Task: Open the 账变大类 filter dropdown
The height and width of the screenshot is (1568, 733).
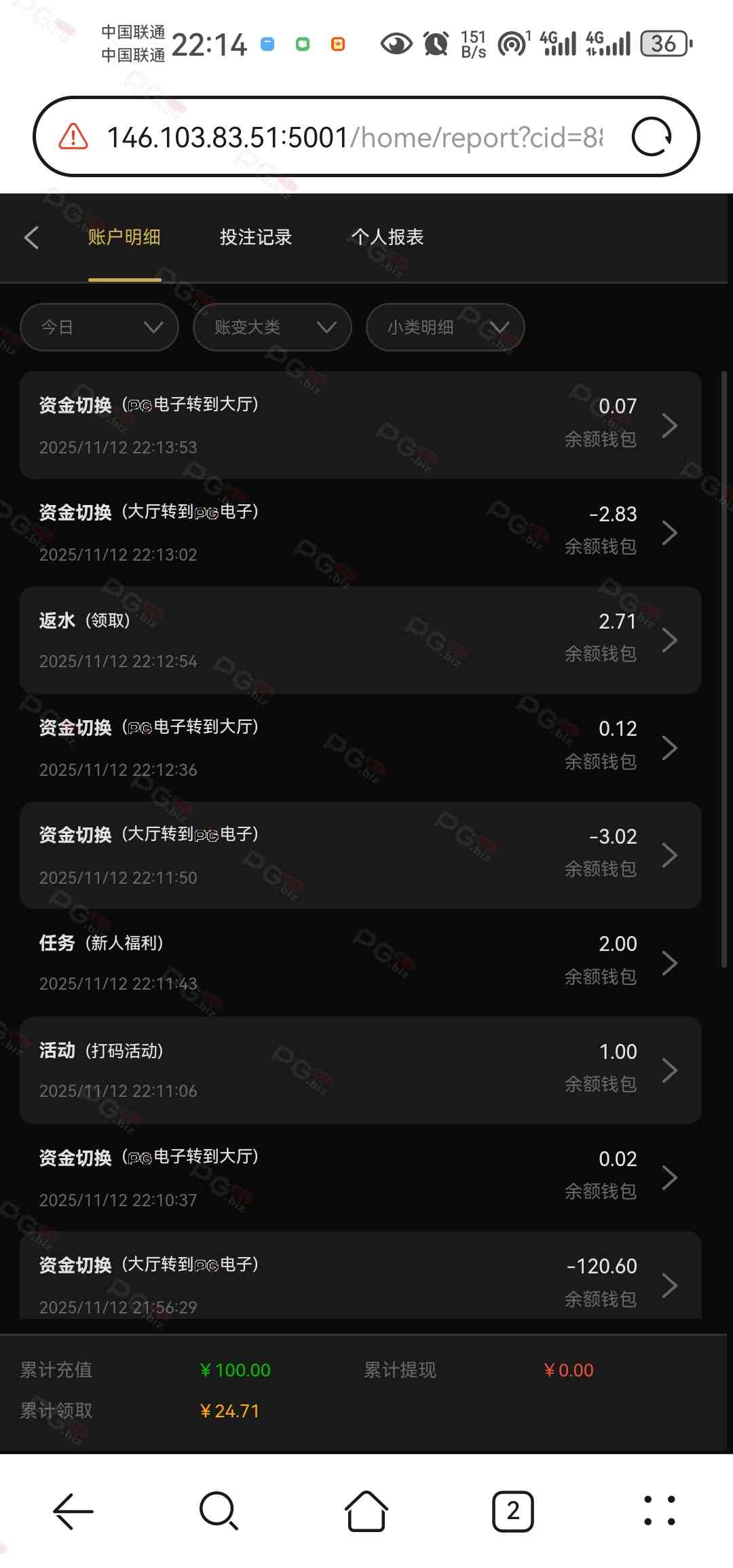Action: tap(272, 327)
